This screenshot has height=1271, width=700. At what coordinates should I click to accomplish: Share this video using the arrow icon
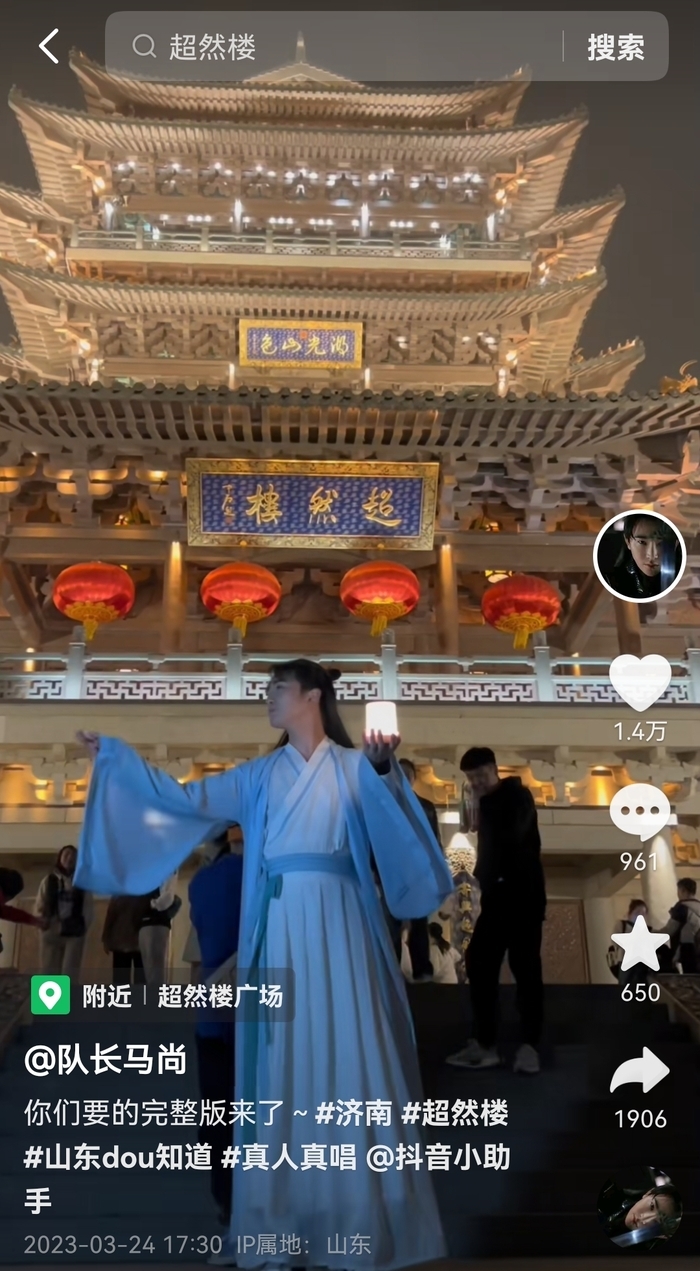point(640,1072)
